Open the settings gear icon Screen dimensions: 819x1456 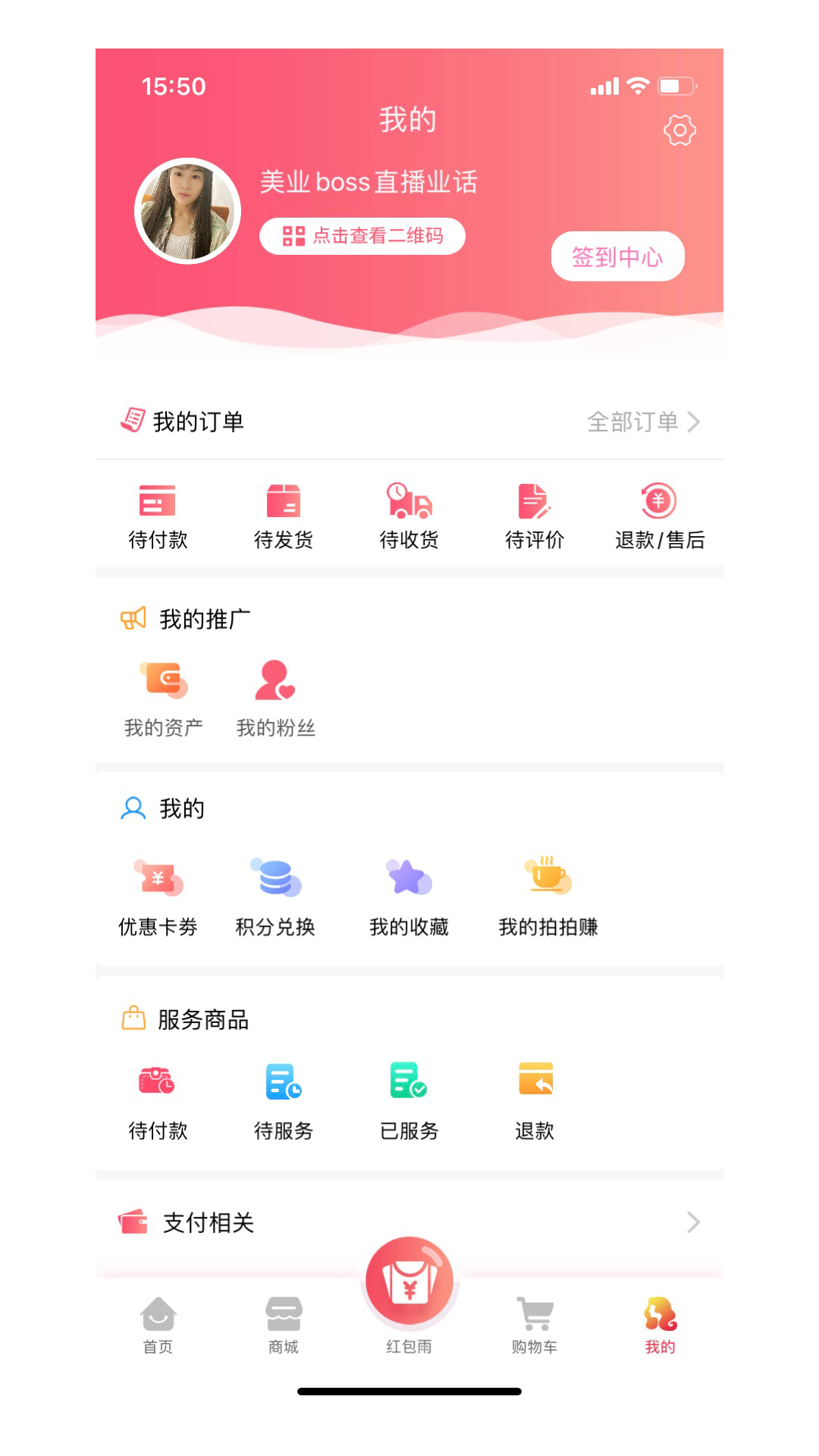679,130
